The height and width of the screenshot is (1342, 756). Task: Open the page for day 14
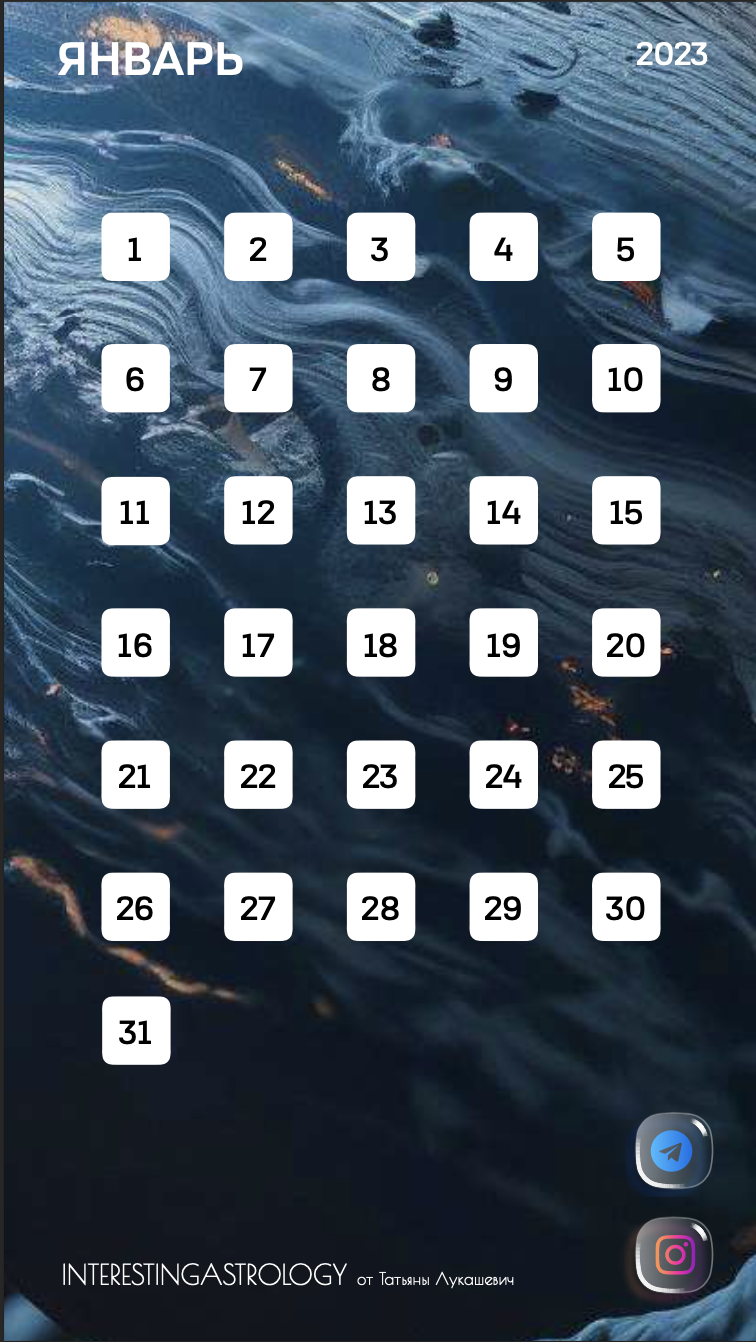[503, 511]
